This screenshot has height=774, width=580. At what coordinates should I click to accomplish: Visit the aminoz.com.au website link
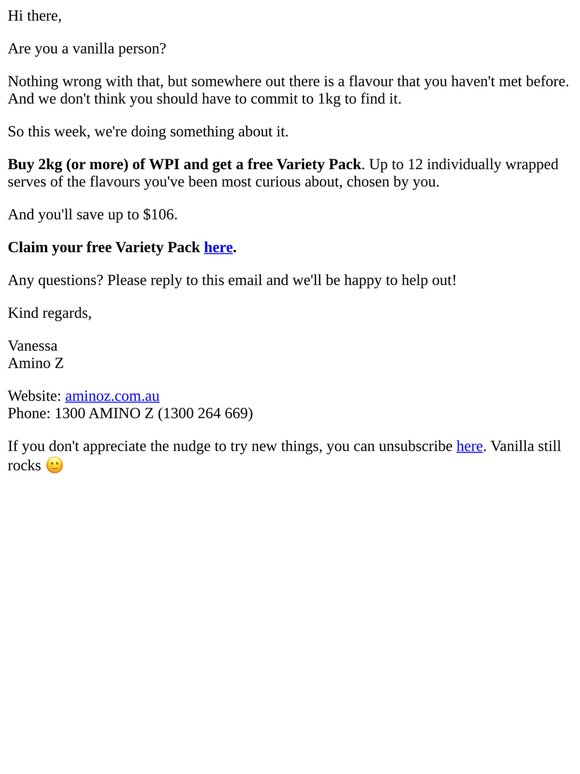[112, 396]
